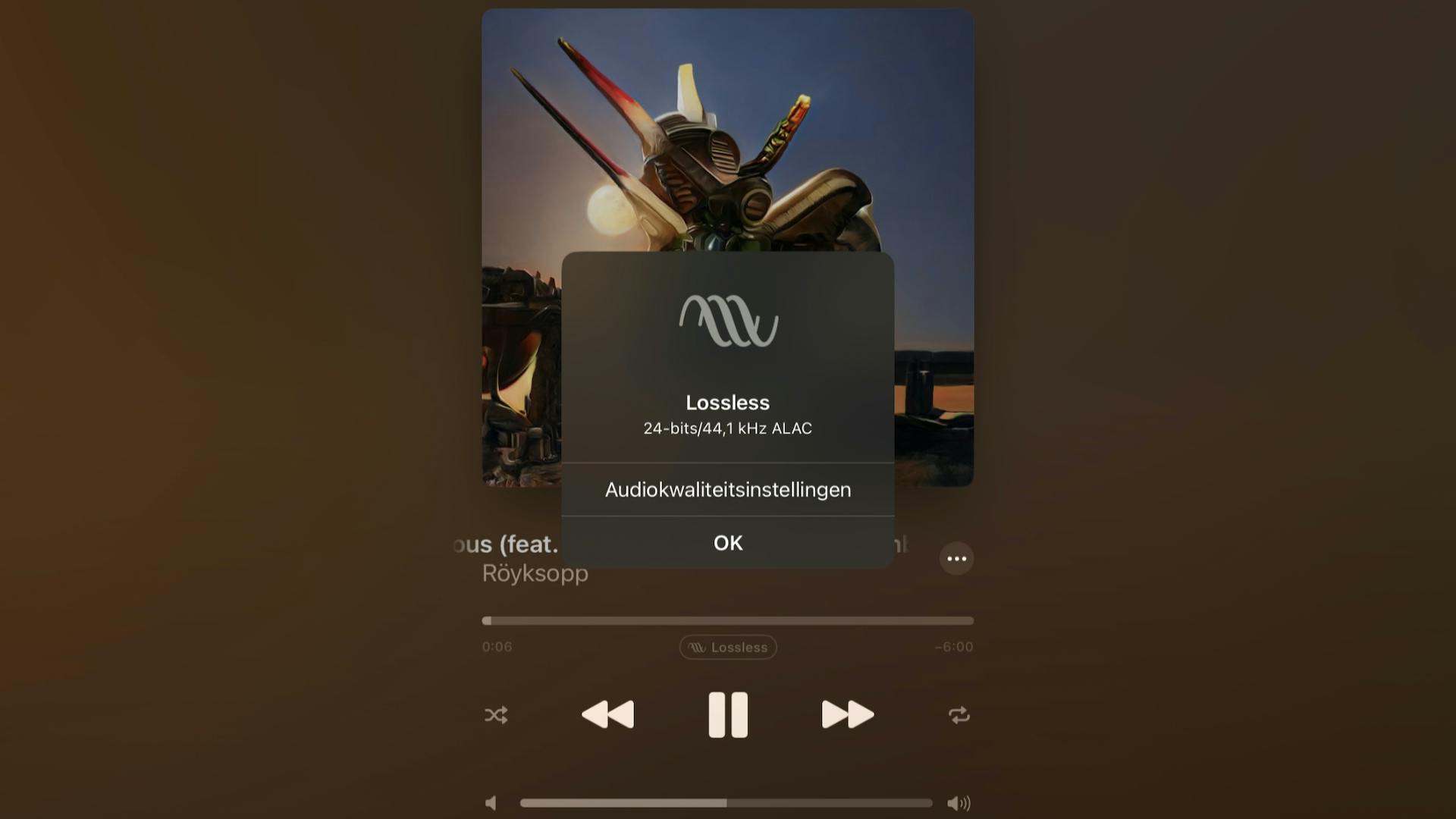The width and height of the screenshot is (1456, 819).
Task: Set volume on the volume slider
Action: (x=726, y=802)
